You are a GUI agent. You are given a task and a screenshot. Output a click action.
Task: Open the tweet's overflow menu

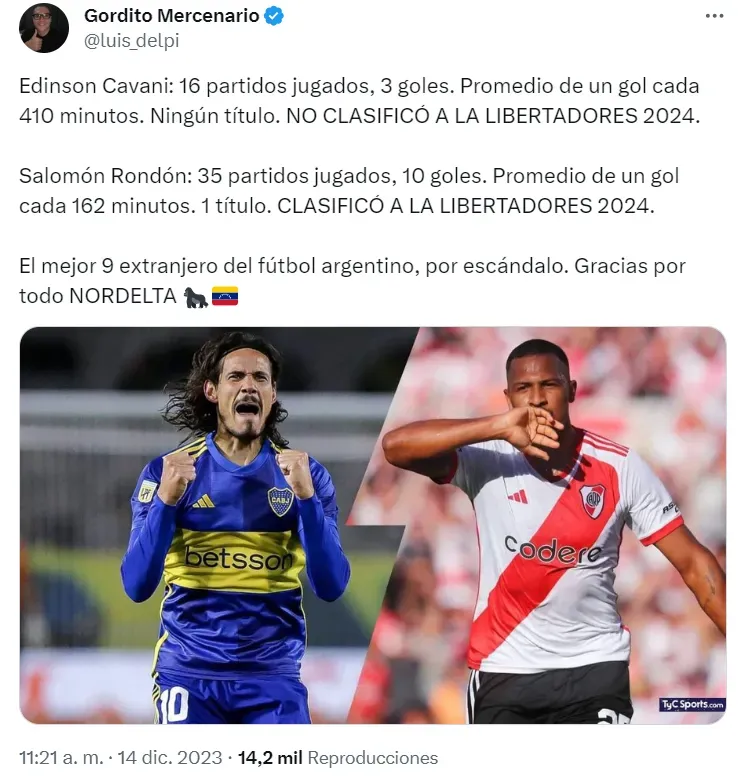[713, 17]
